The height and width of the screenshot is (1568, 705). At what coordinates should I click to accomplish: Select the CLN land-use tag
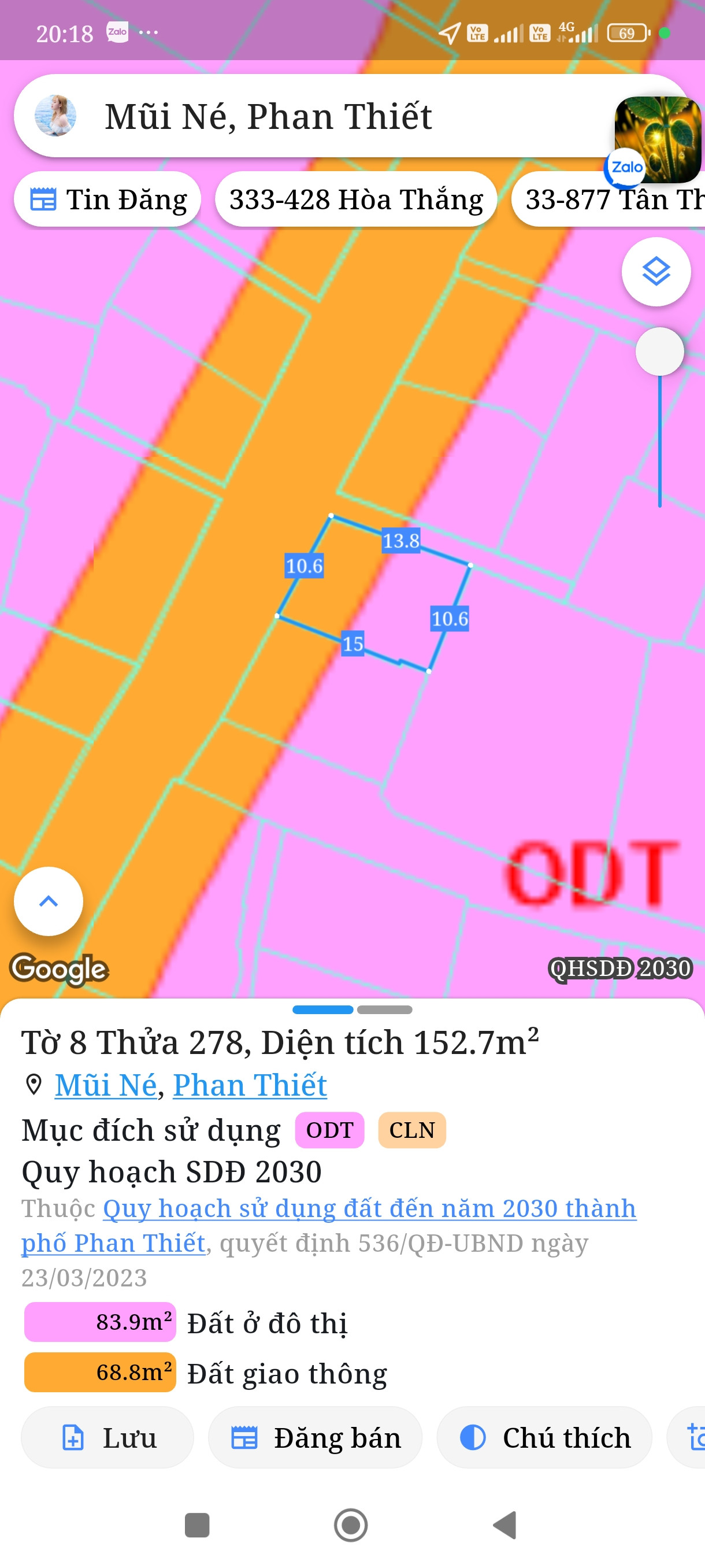[x=412, y=1130]
